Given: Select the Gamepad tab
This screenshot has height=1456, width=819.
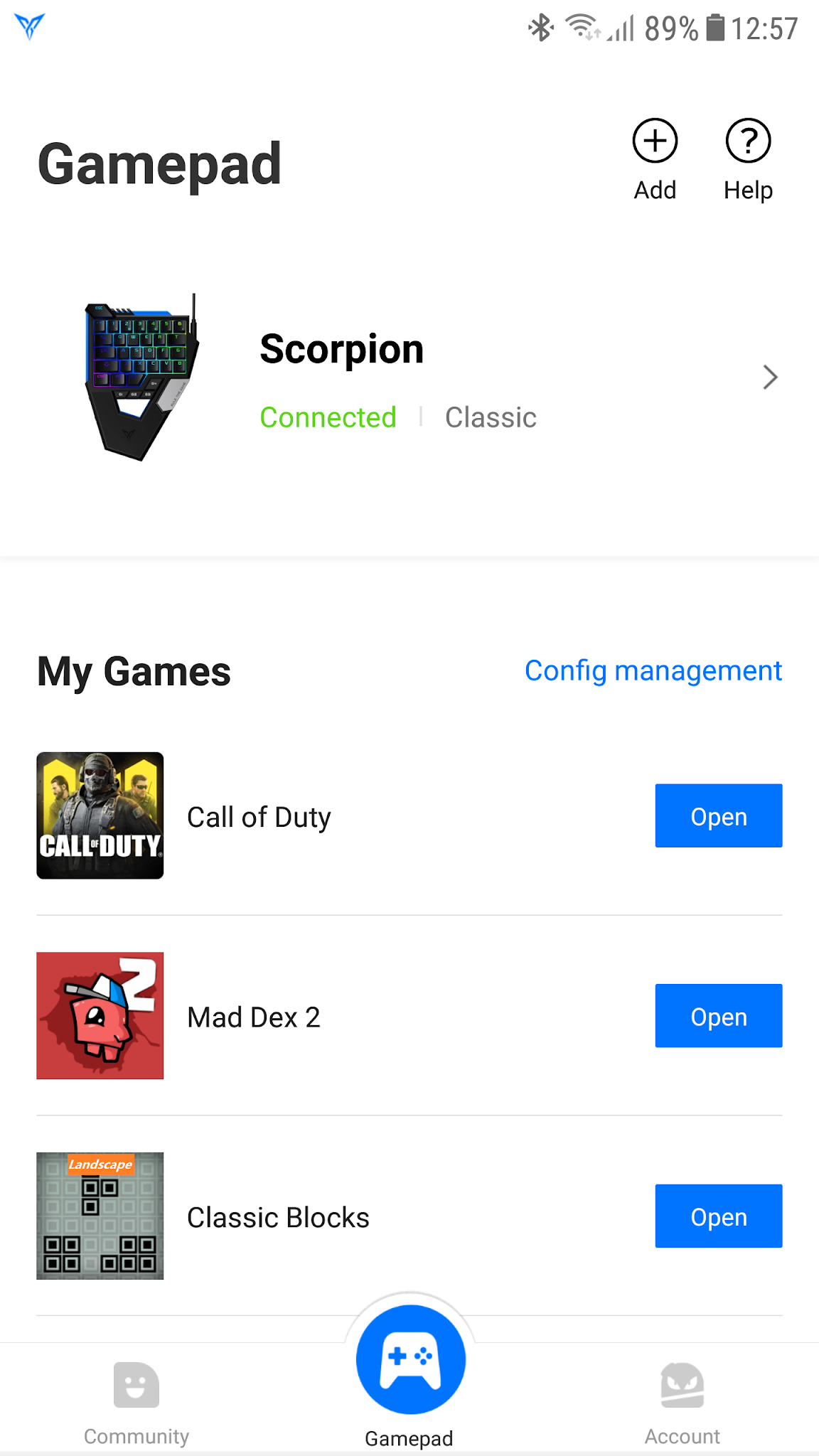Looking at the screenshot, I should (409, 1372).
